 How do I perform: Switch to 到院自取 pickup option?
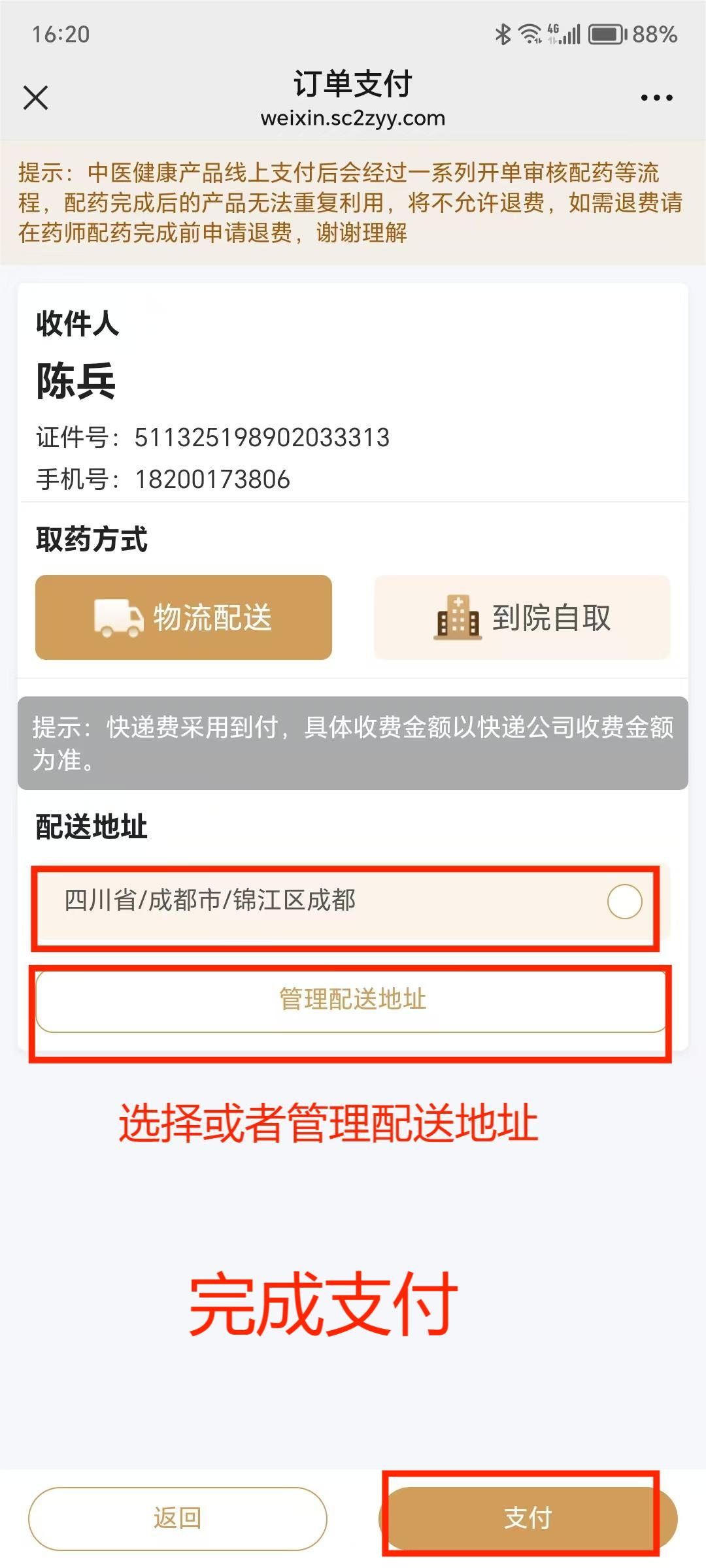click(522, 617)
